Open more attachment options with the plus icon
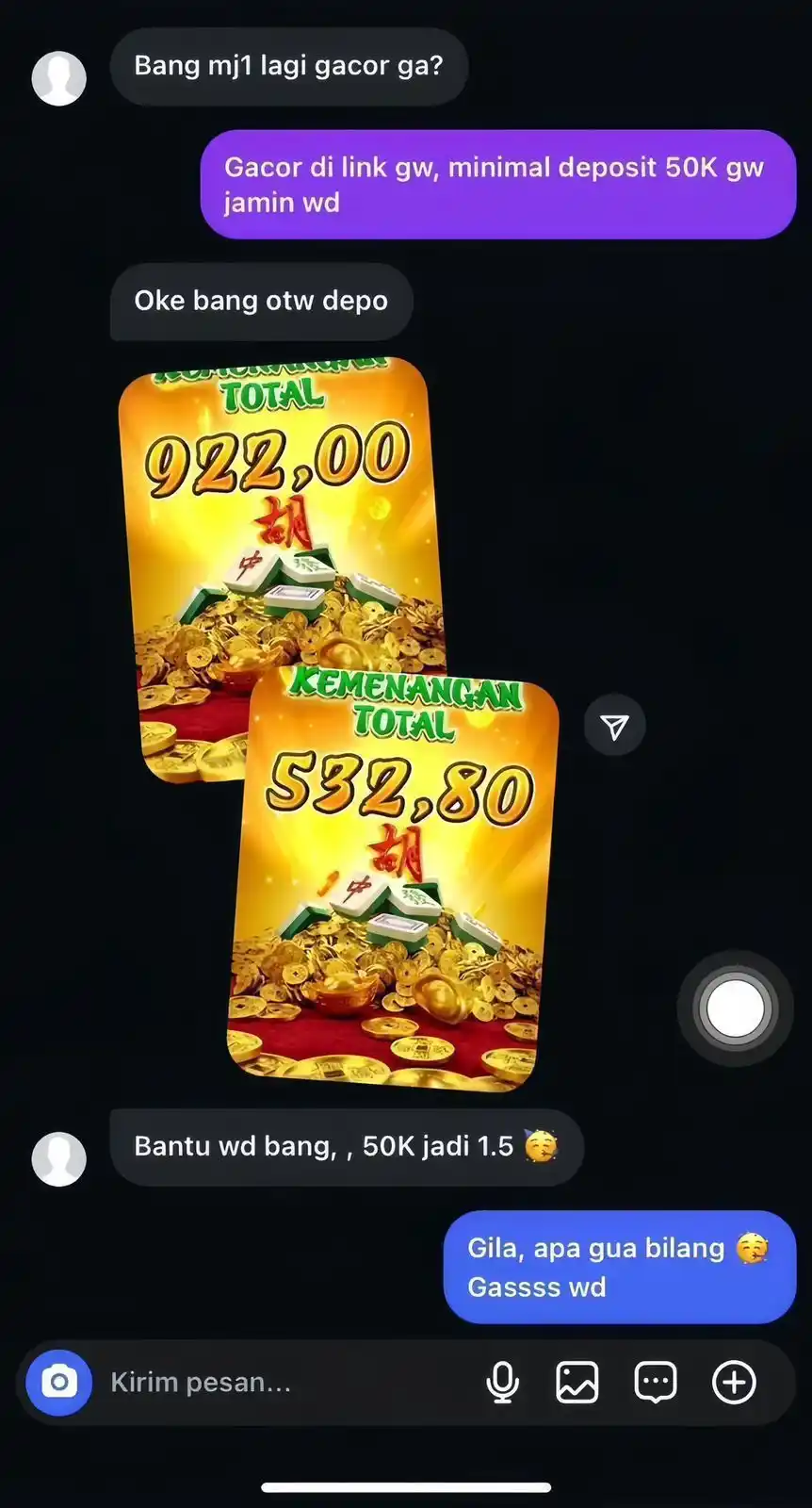This screenshot has width=812, height=1508. click(x=734, y=1383)
